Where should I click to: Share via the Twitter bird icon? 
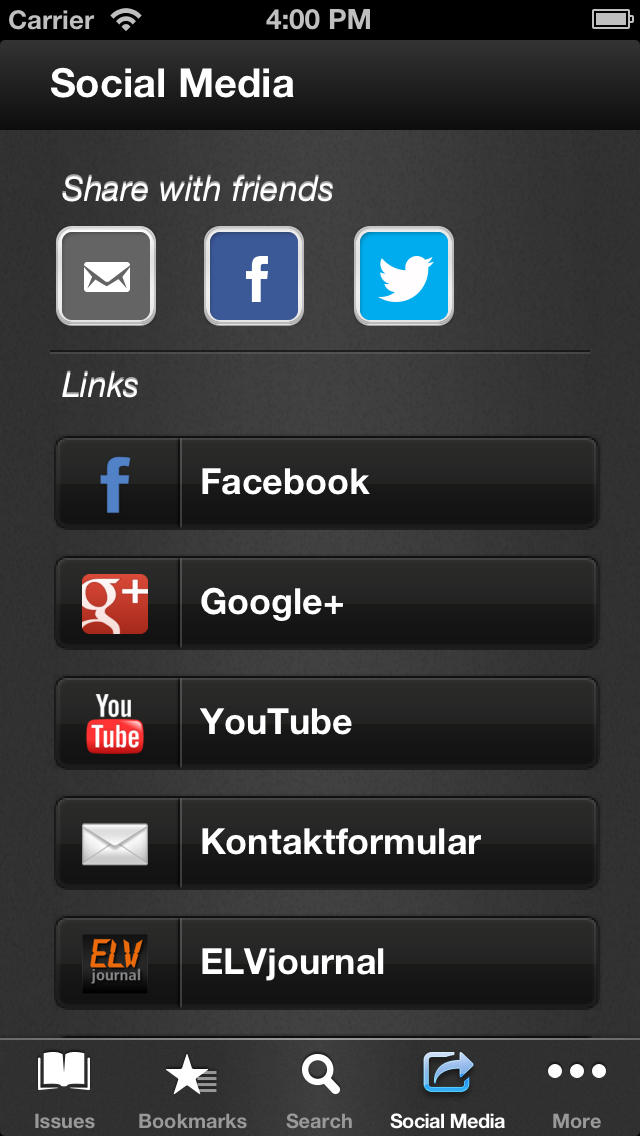404,275
